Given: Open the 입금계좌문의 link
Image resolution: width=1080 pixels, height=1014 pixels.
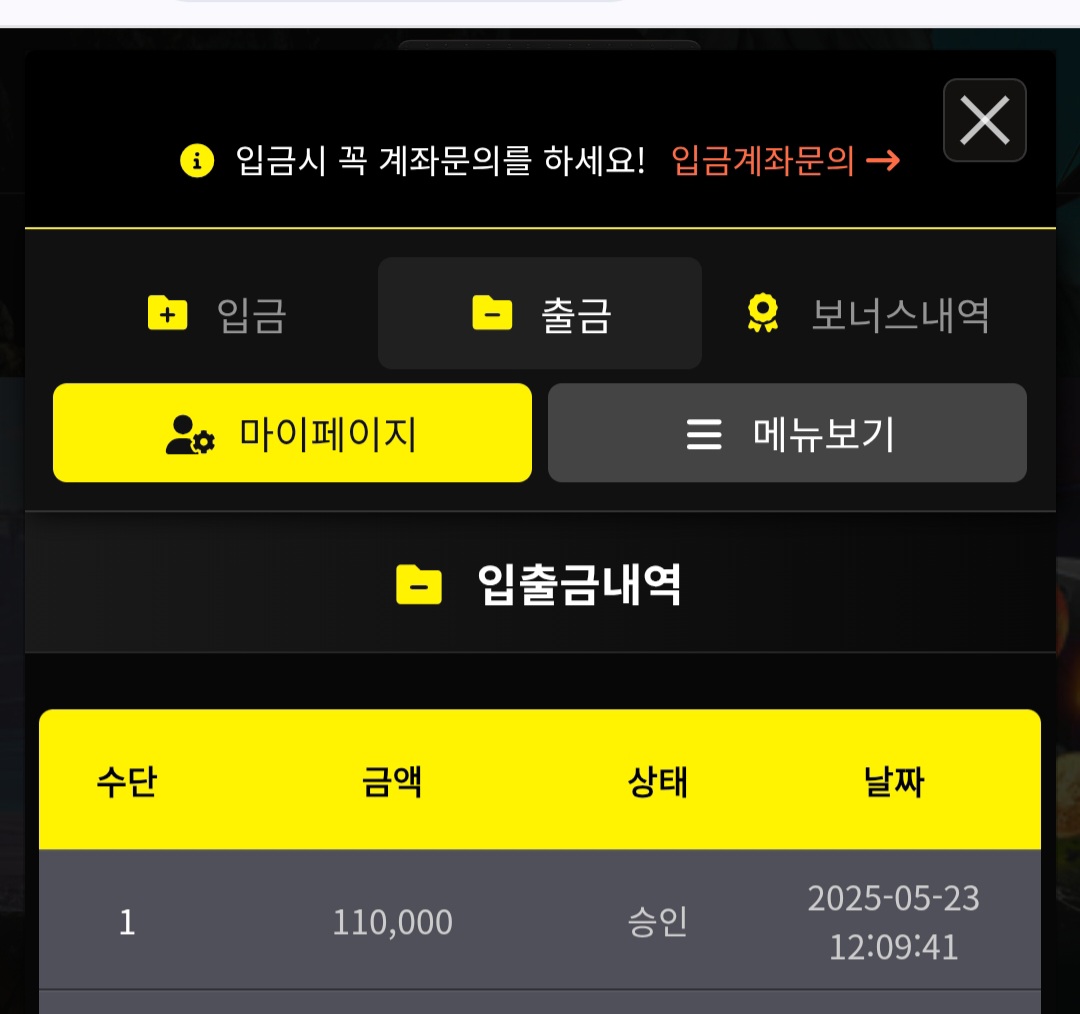Looking at the screenshot, I should pyautogui.click(x=784, y=160).
